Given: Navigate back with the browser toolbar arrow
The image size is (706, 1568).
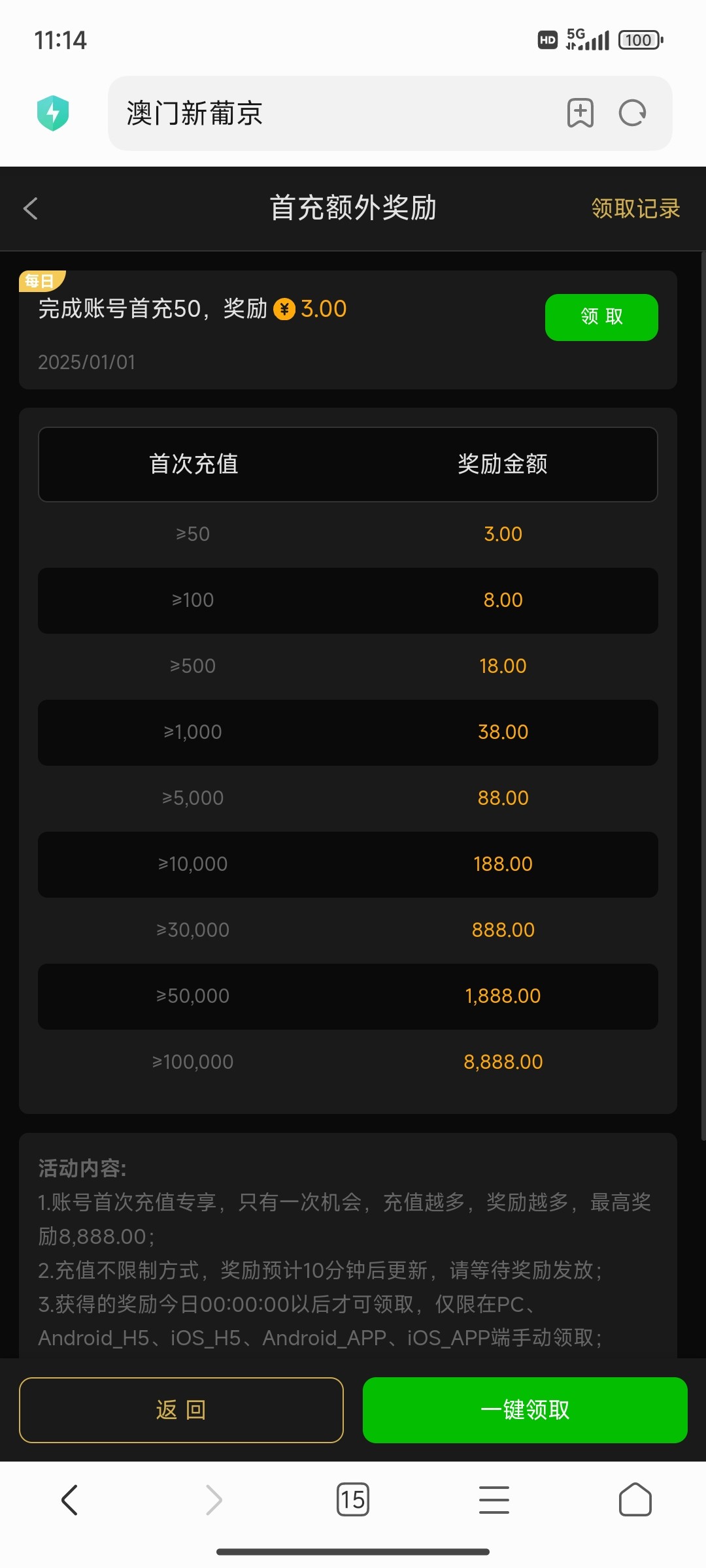Looking at the screenshot, I should coord(70,1499).
